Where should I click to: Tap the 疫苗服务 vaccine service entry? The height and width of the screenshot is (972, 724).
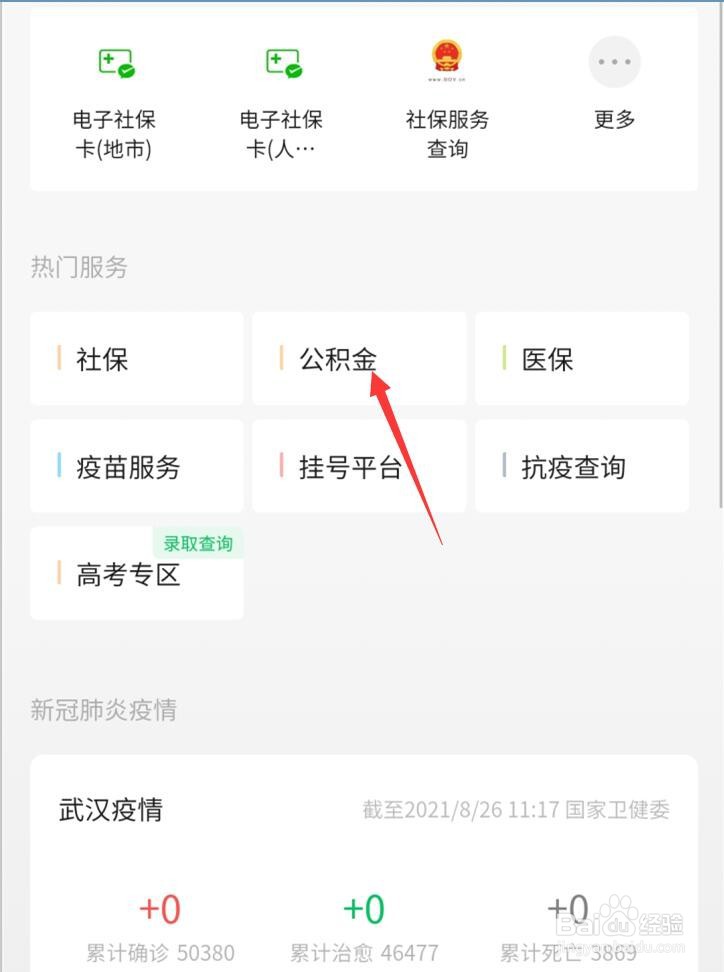[136, 466]
